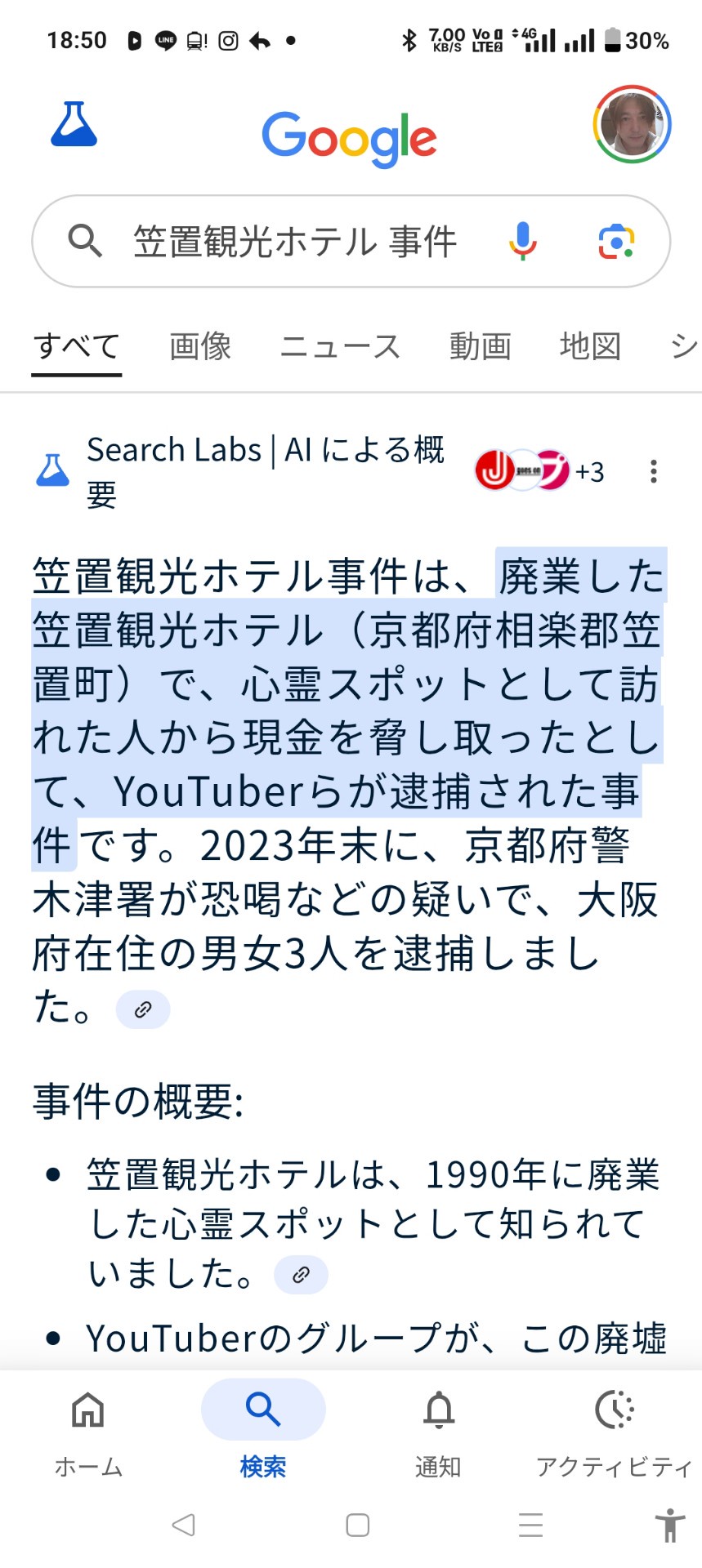Screen dimensions: 702x1568
Task: Switch to the 地図 tab
Action: [x=590, y=346]
